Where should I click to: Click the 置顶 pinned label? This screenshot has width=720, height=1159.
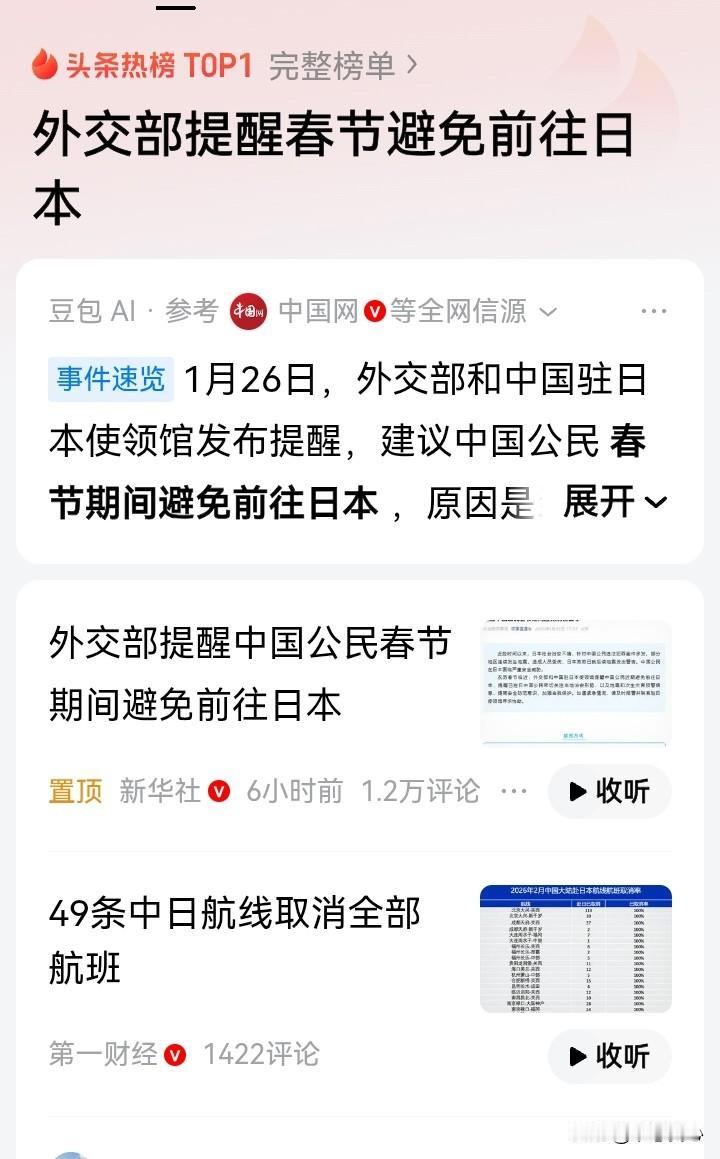pos(74,790)
